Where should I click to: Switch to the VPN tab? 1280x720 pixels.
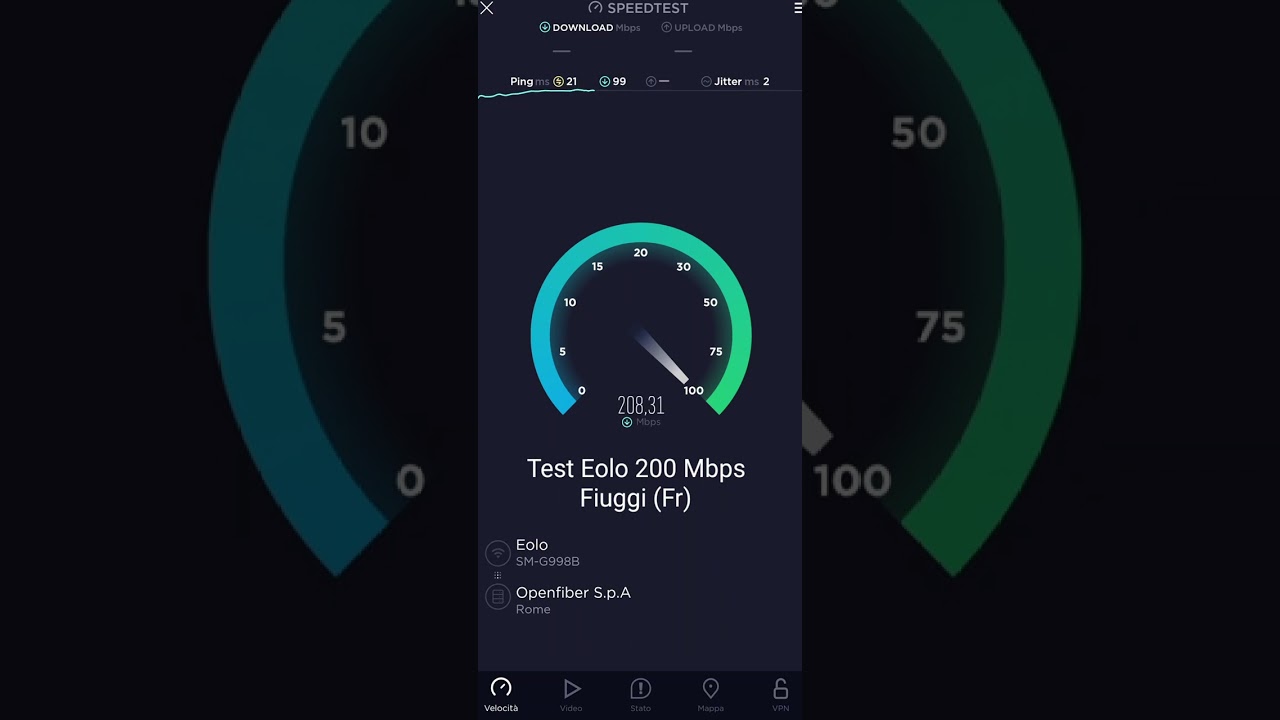pyautogui.click(x=780, y=694)
